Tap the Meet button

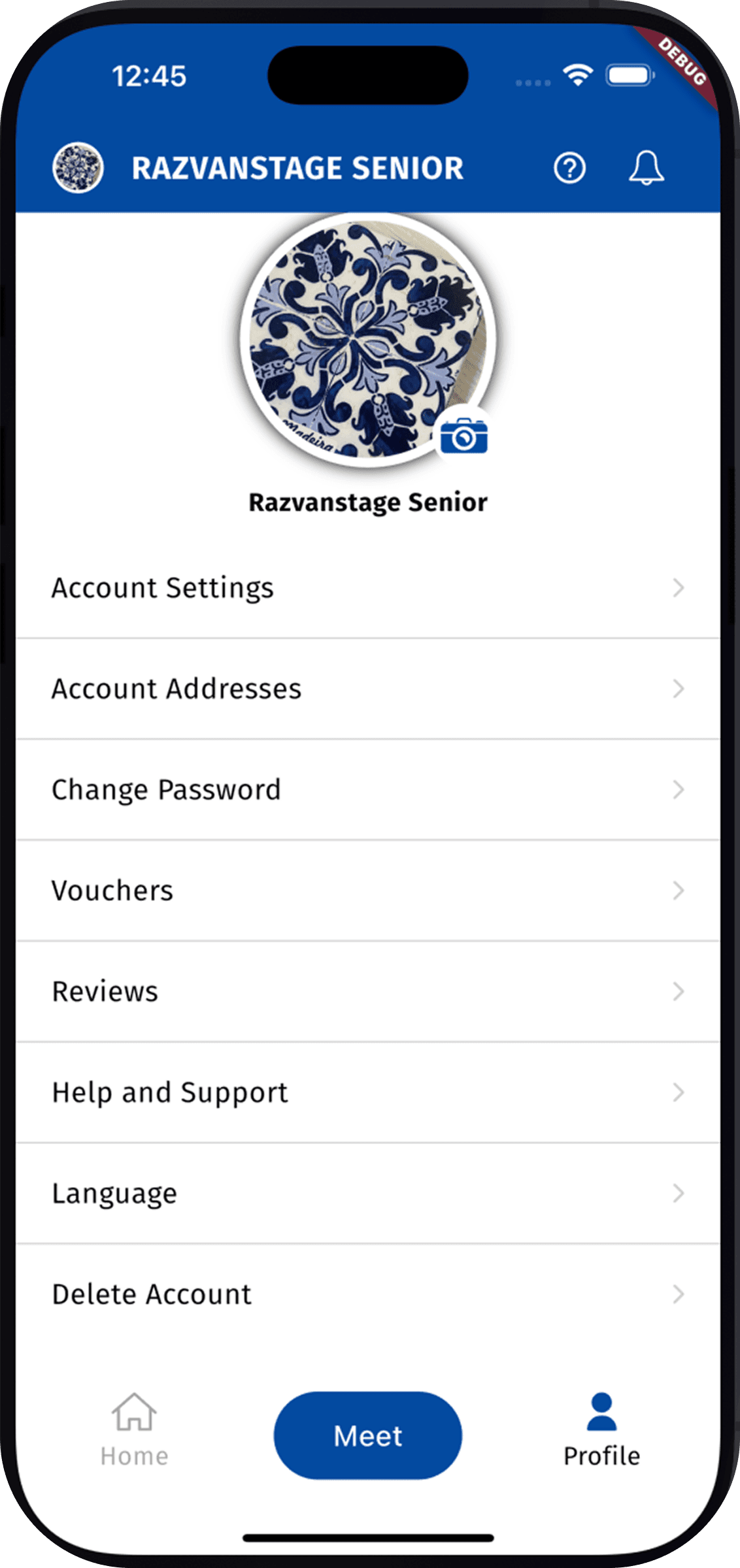367,1435
